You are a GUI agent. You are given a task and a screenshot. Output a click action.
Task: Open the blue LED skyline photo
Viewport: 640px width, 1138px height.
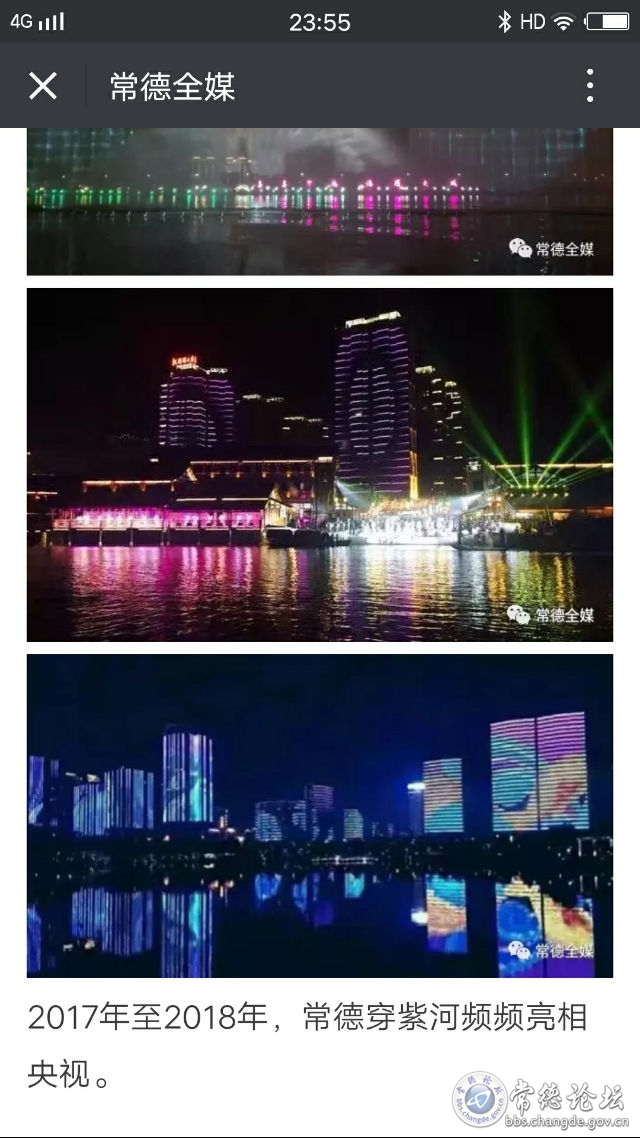(x=320, y=815)
